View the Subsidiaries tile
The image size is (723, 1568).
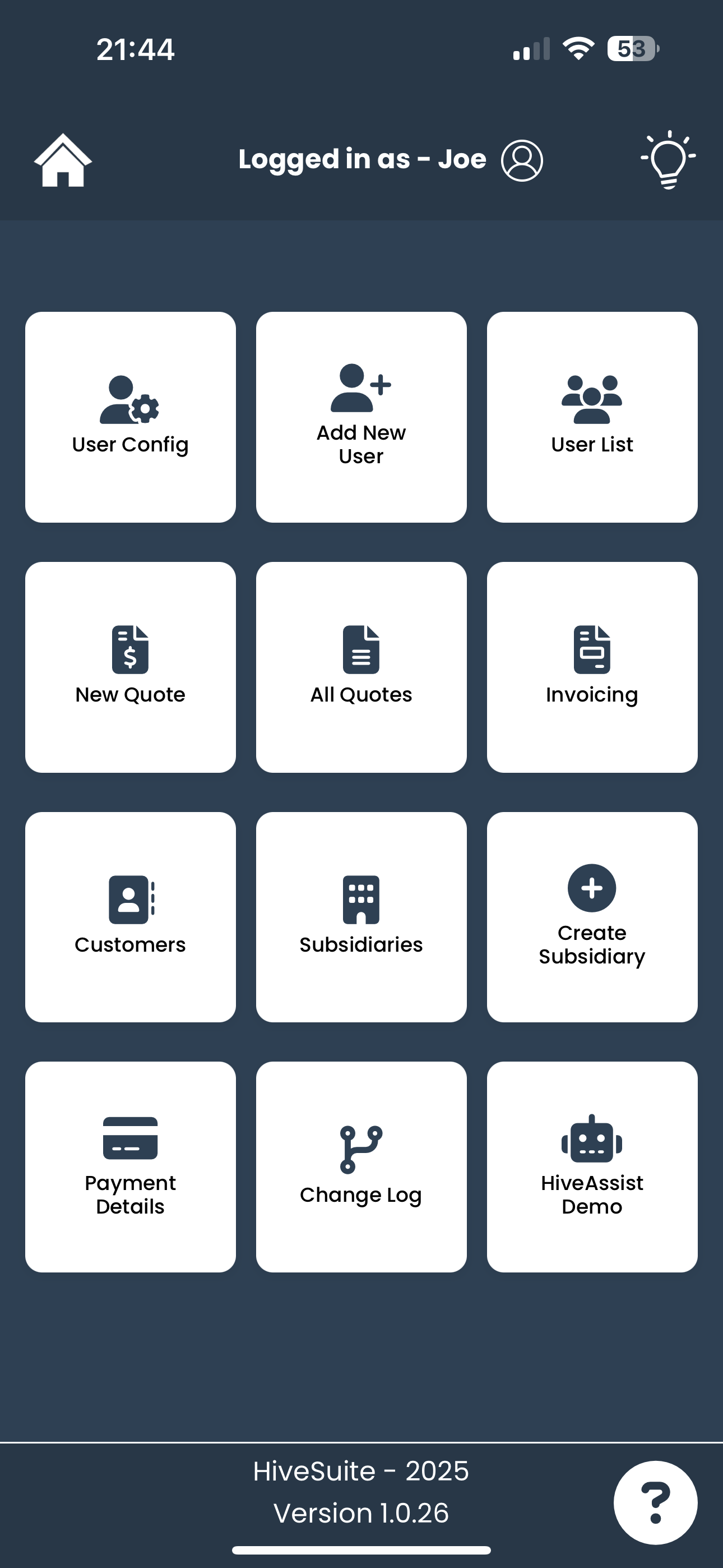point(361,917)
